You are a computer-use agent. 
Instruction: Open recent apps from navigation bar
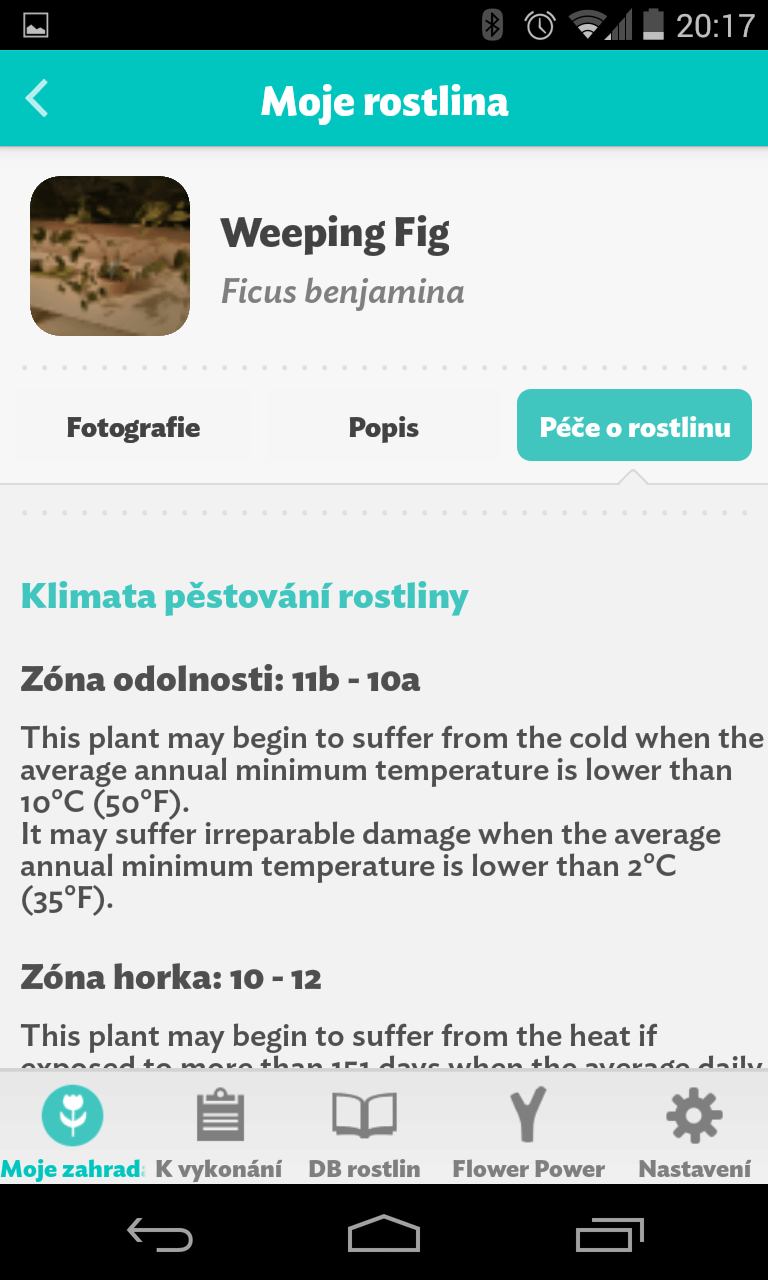tap(610, 1234)
